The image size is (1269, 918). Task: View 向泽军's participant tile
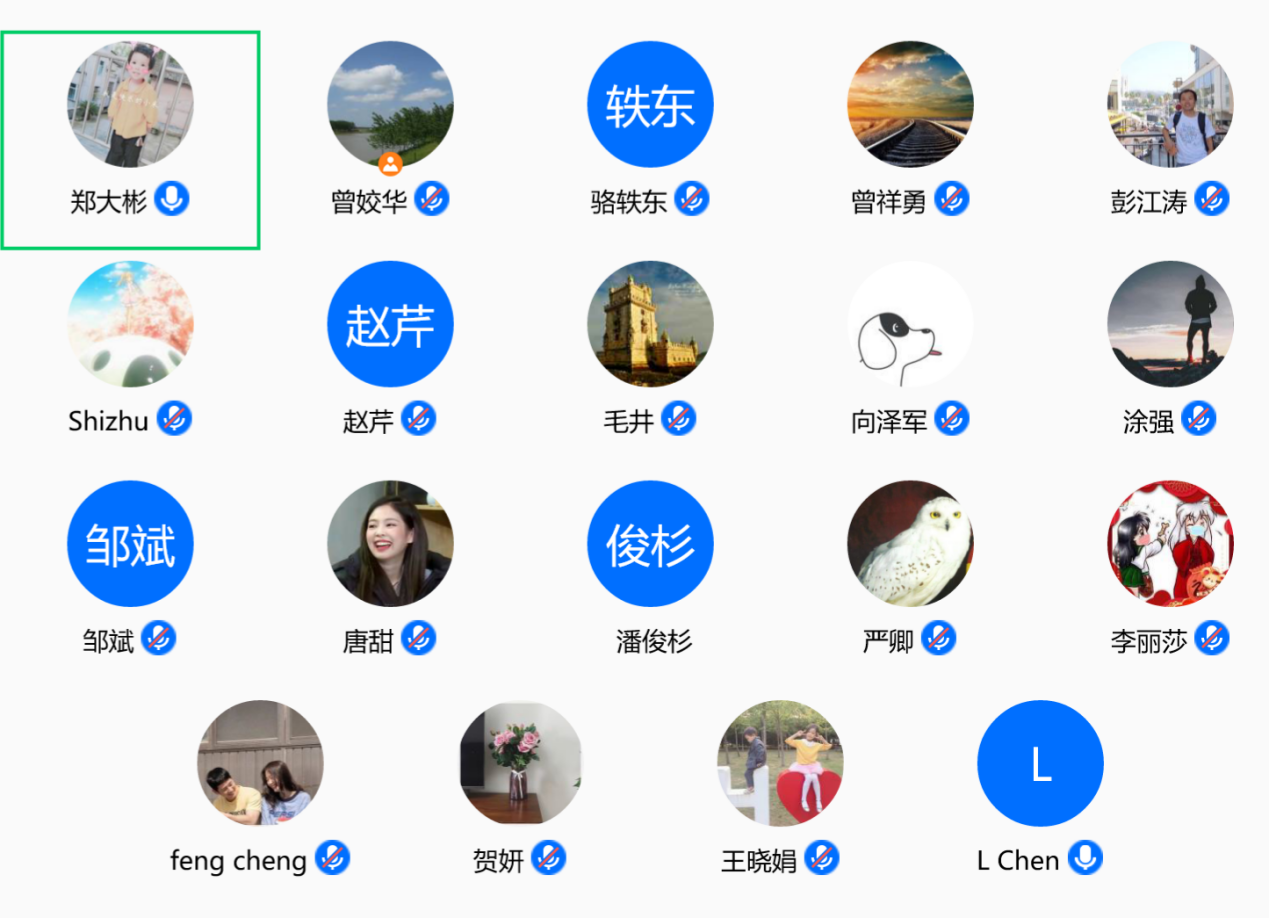pos(910,324)
